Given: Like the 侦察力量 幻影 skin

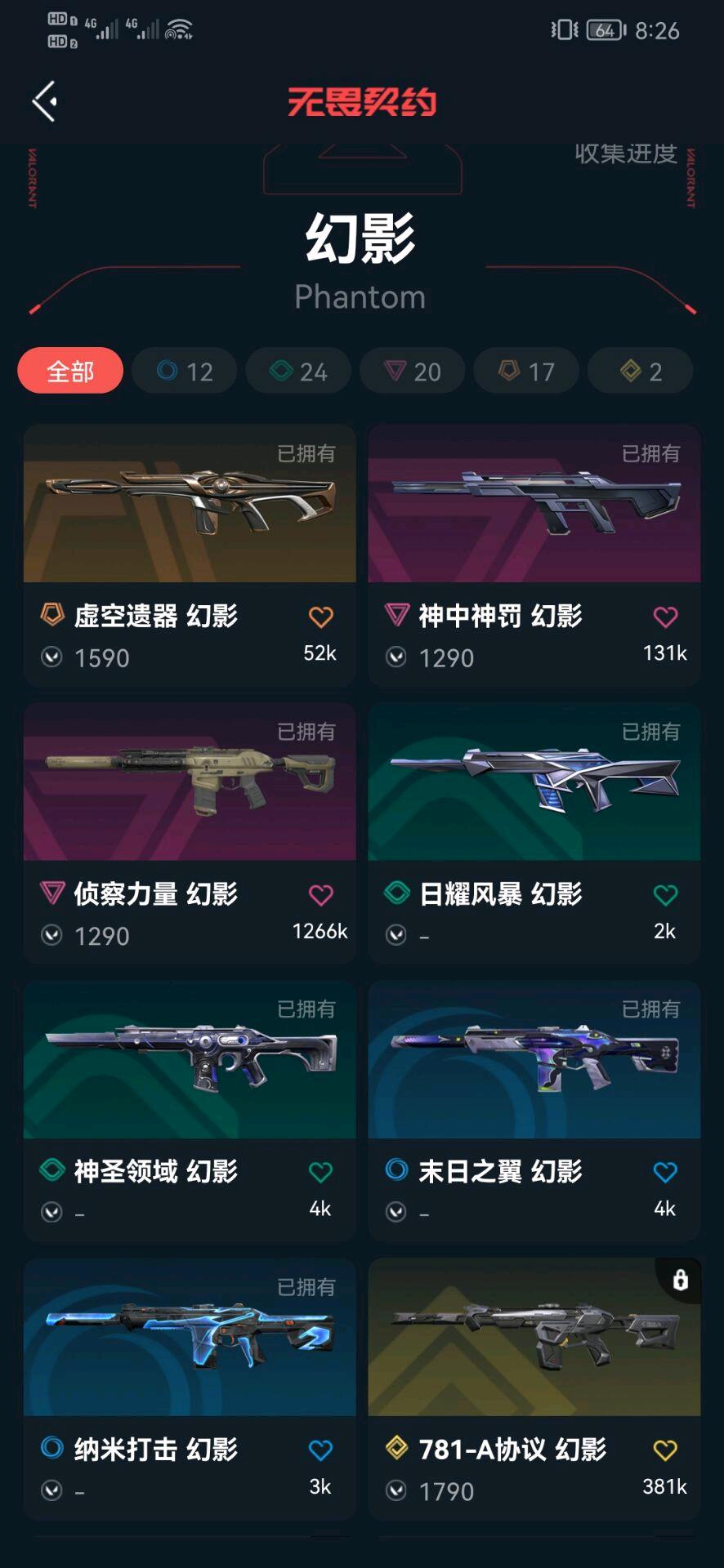Looking at the screenshot, I should (x=320, y=895).
